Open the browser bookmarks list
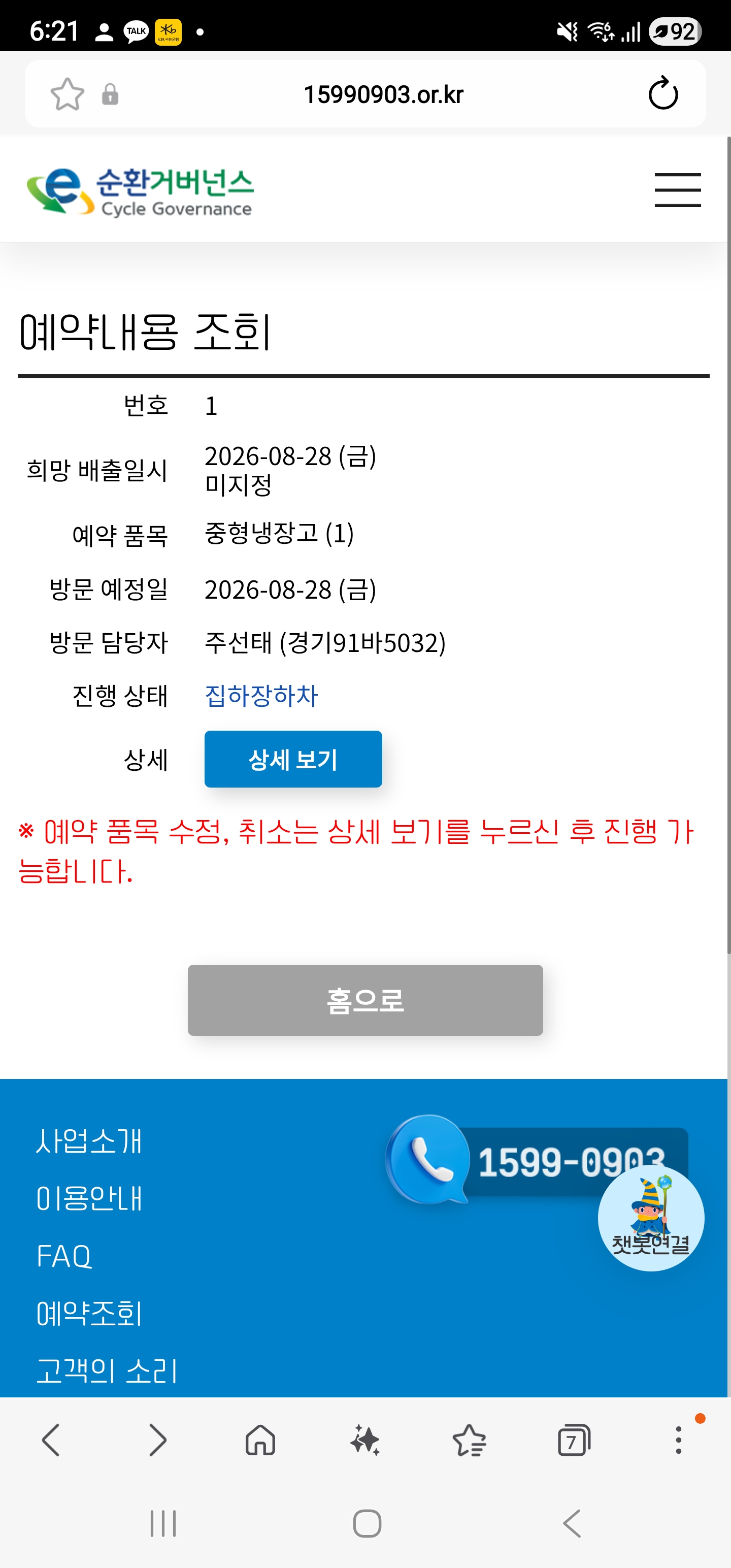Image resolution: width=731 pixels, height=1568 pixels. (x=469, y=1440)
